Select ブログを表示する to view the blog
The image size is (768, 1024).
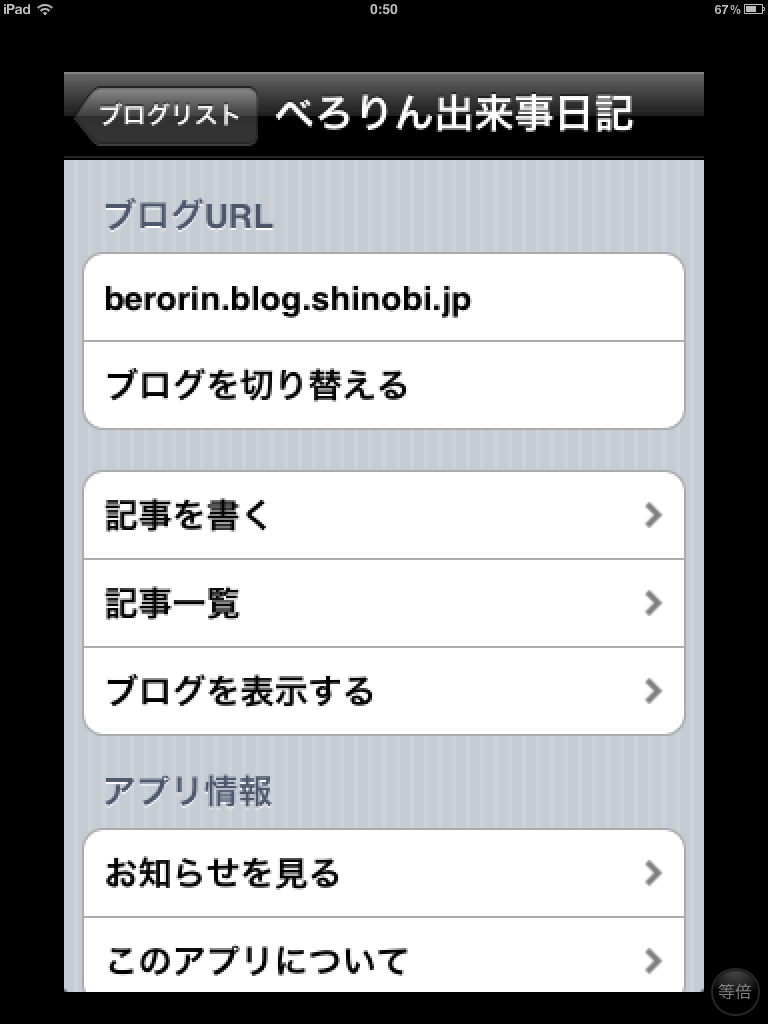coord(384,691)
